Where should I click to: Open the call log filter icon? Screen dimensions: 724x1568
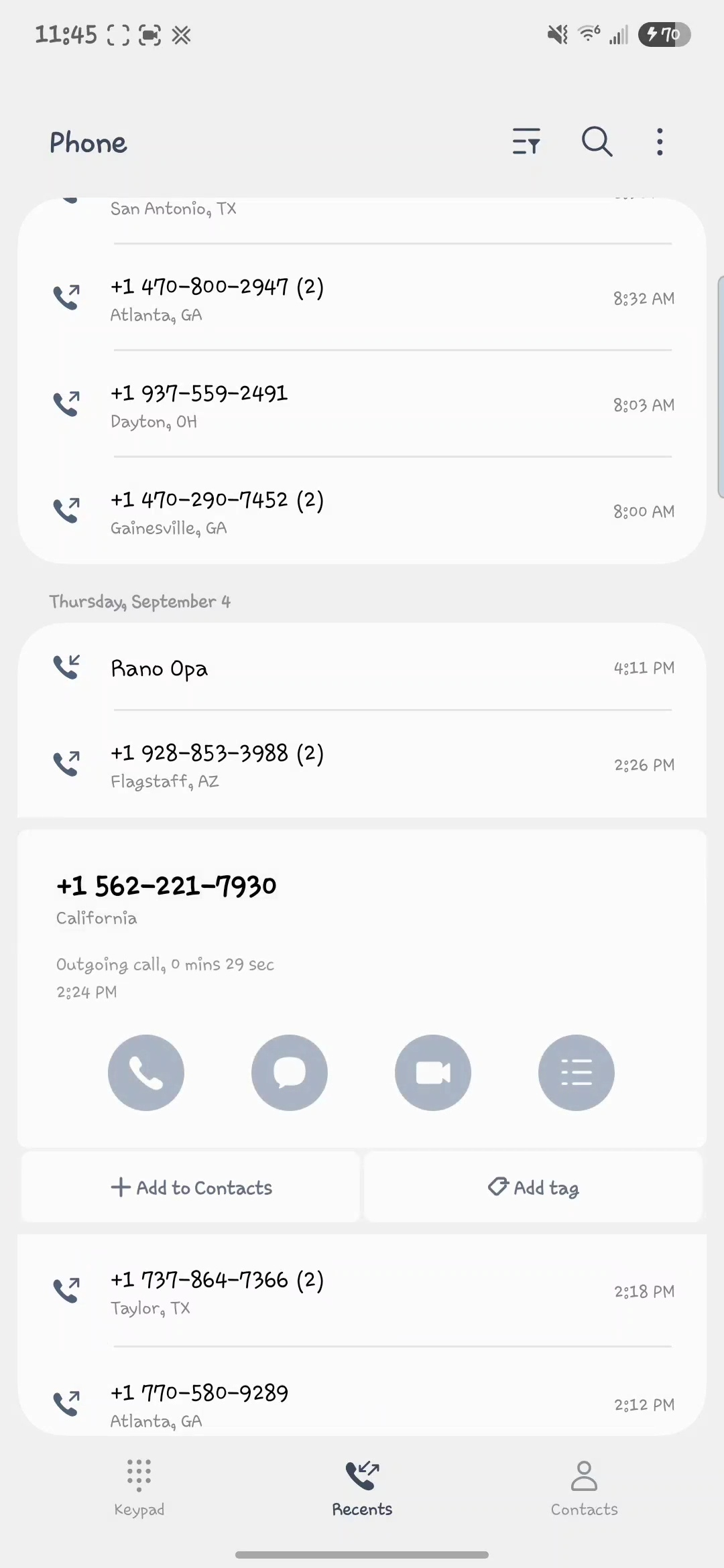tap(526, 142)
